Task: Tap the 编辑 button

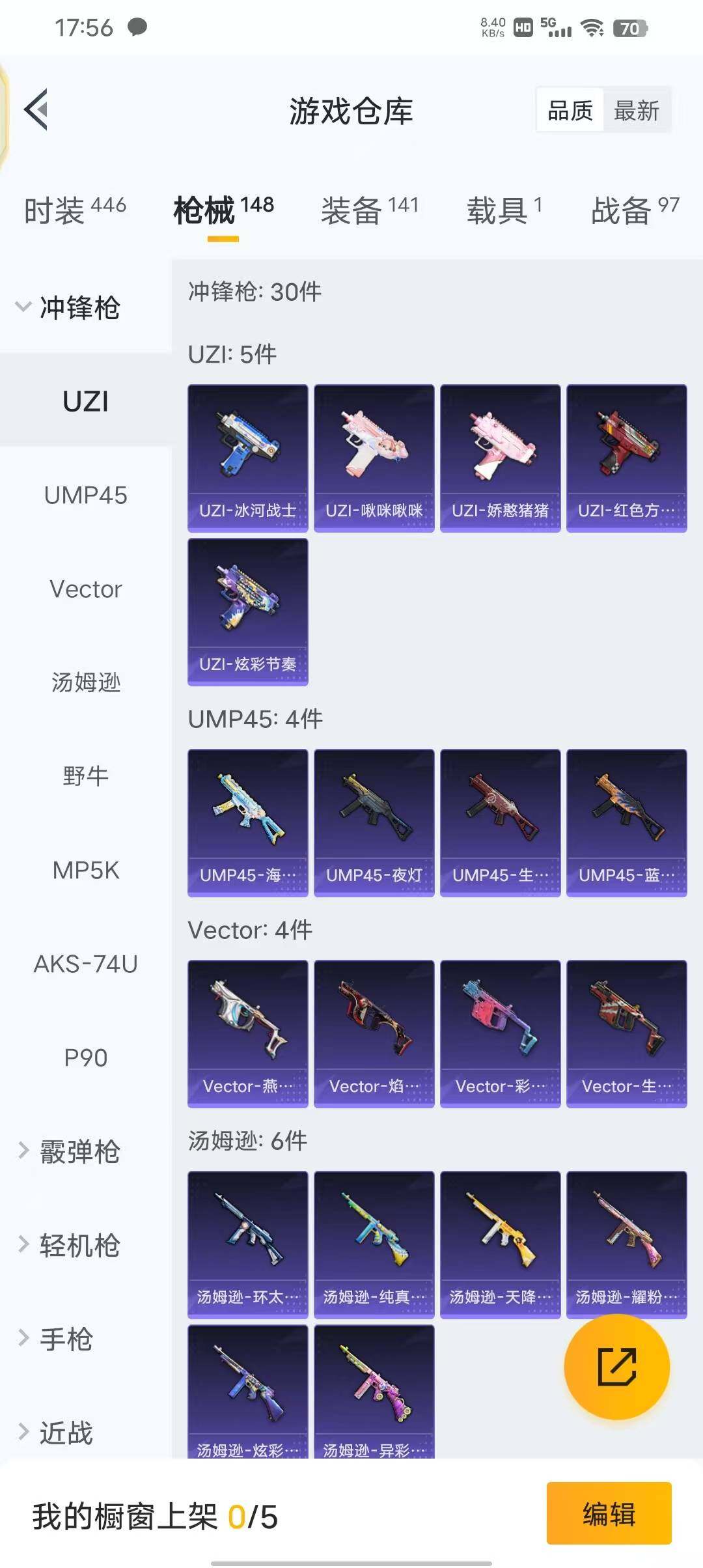Action: pyautogui.click(x=609, y=1513)
